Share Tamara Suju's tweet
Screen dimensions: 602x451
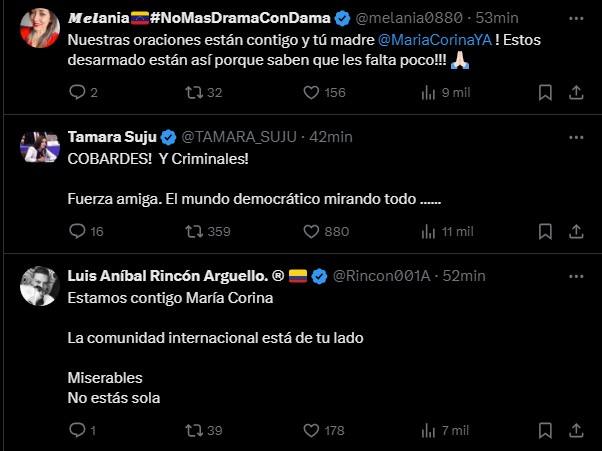(x=576, y=231)
